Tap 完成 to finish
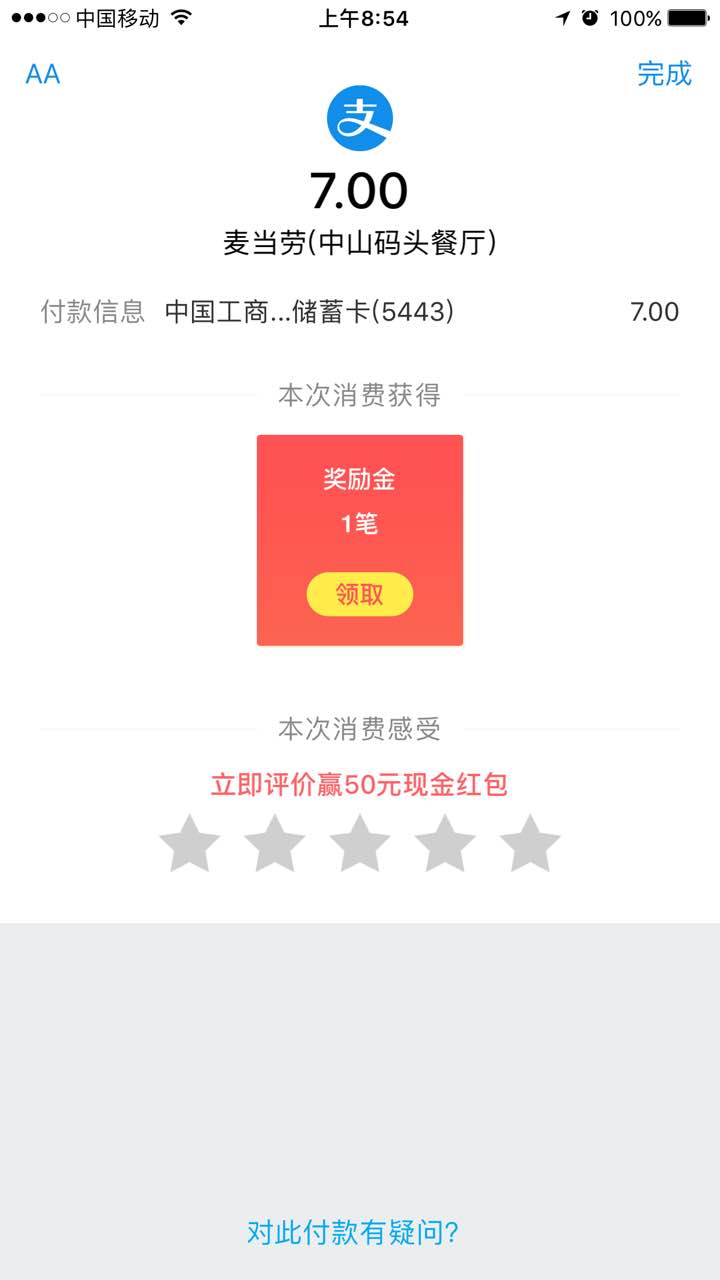This screenshot has height=1280, width=720. click(664, 74)
